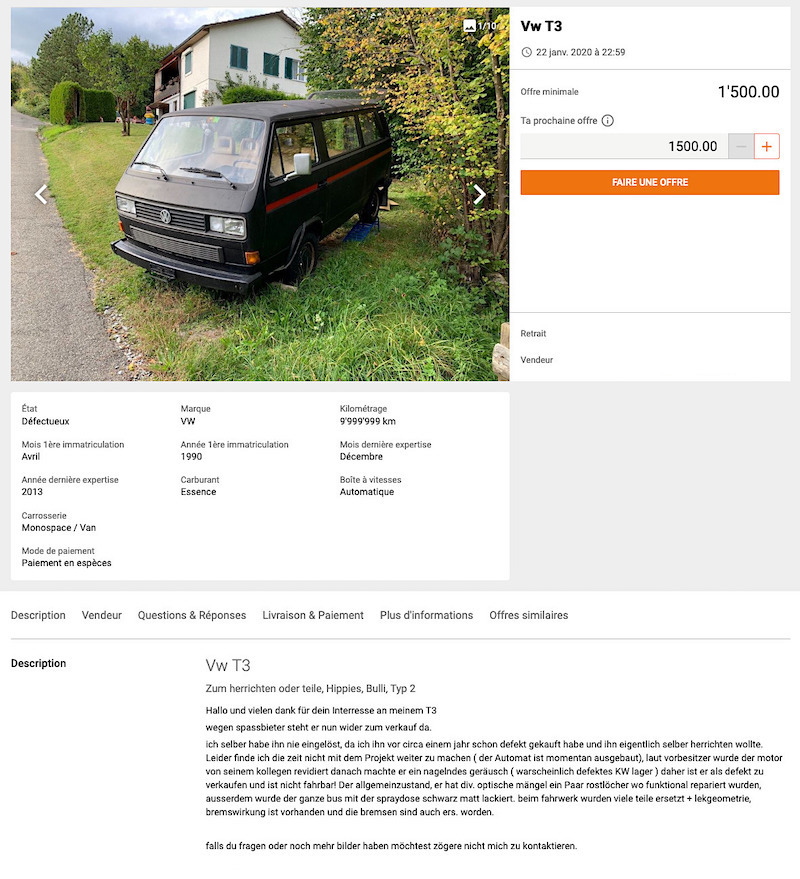
Task: Show the previous photo of the van
Action: (x=41, y=194)
